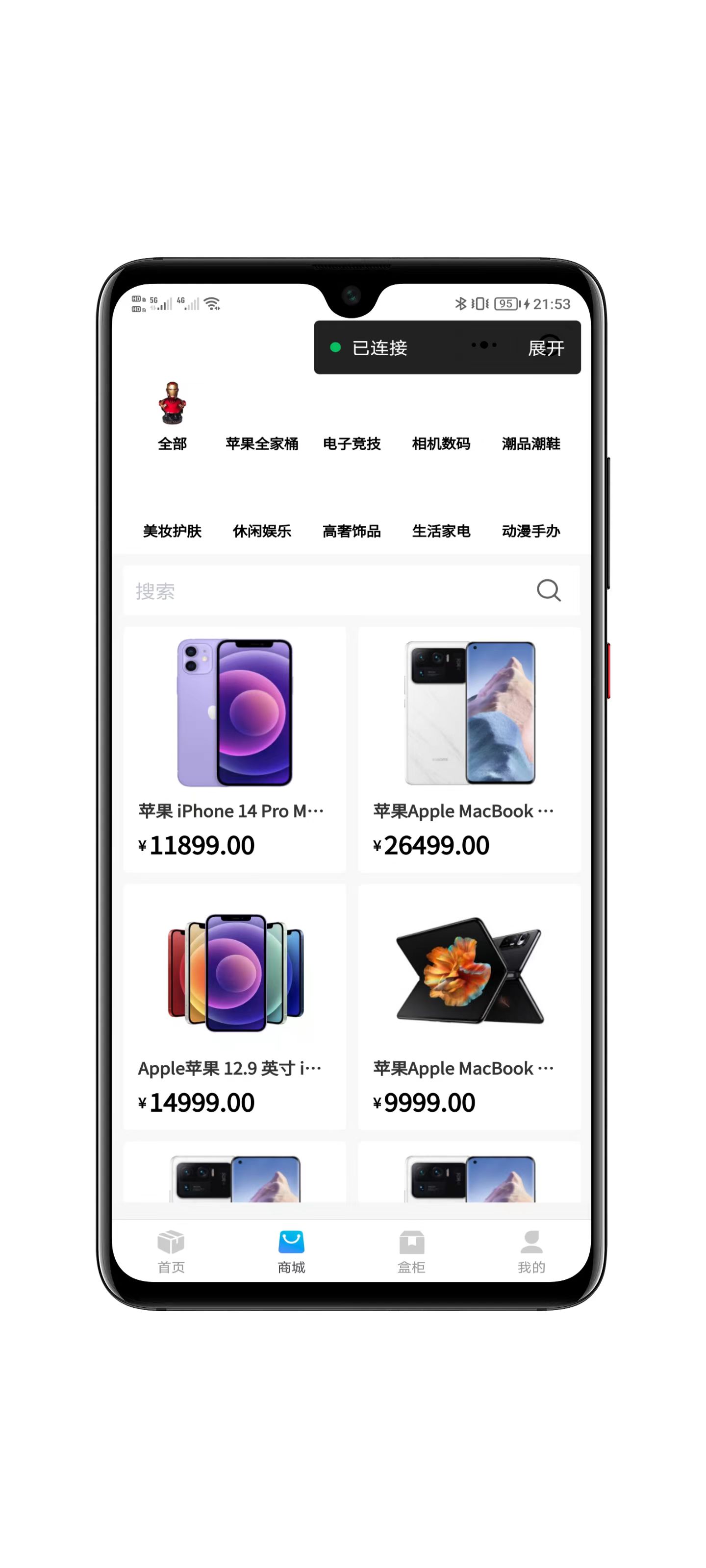Go to the 首页 tab
This screenshot has height=1568, width=706.
click(171, 1251)
